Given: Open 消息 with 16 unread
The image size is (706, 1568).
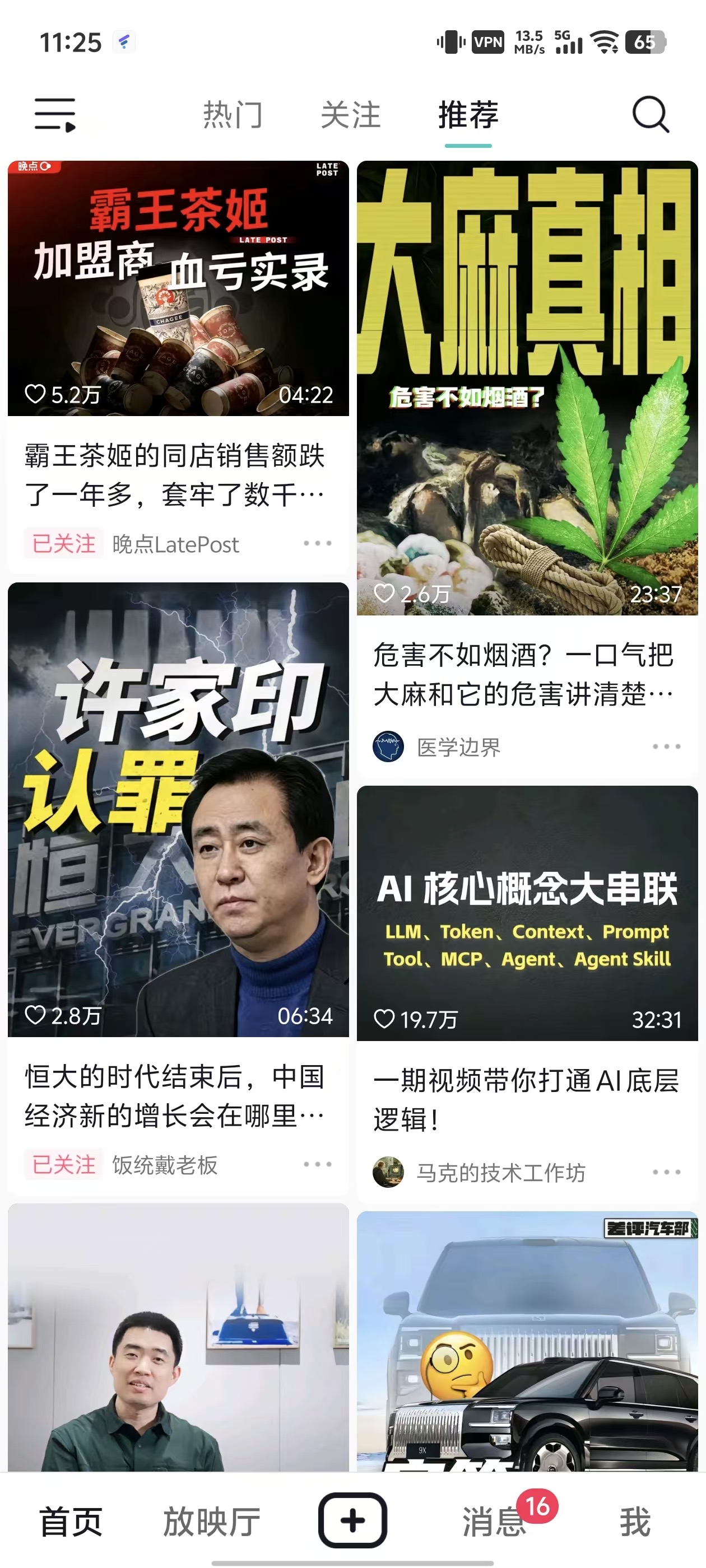Looking at the screenshot, I should coord(495,1520).
